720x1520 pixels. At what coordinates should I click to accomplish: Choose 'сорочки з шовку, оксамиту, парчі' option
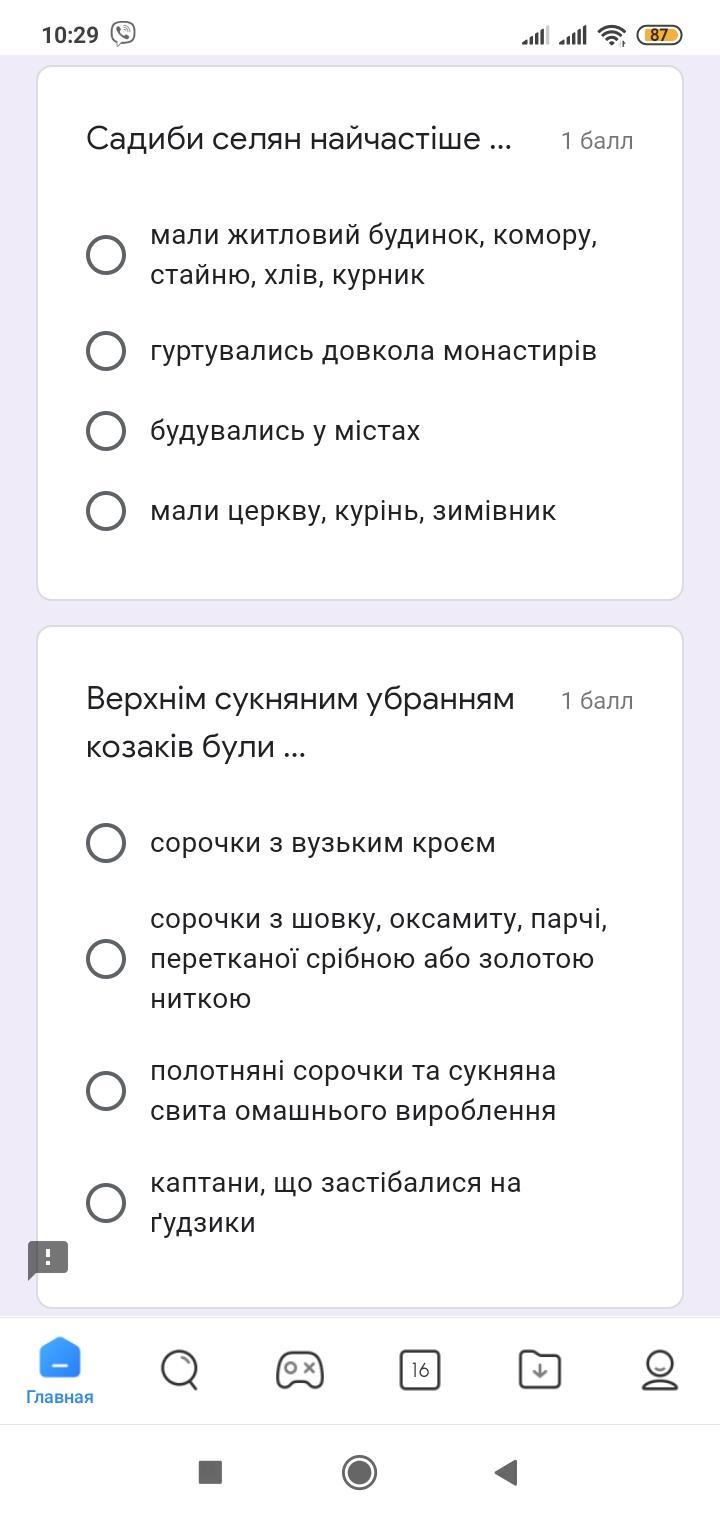tap(106, 959)
